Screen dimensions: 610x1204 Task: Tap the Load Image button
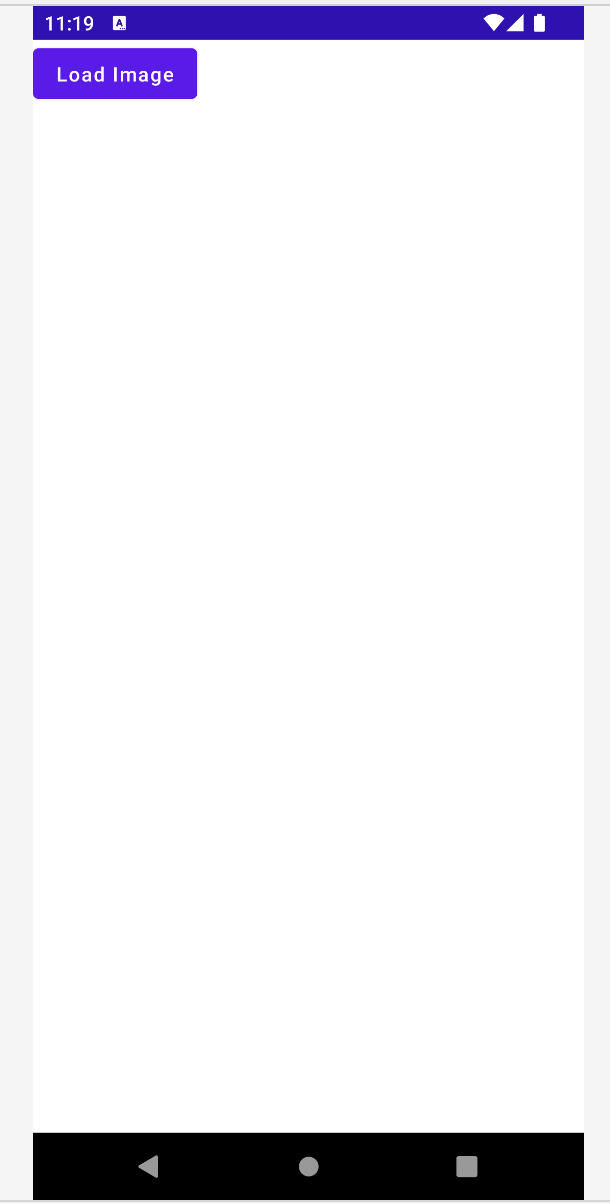coord(115,74)
